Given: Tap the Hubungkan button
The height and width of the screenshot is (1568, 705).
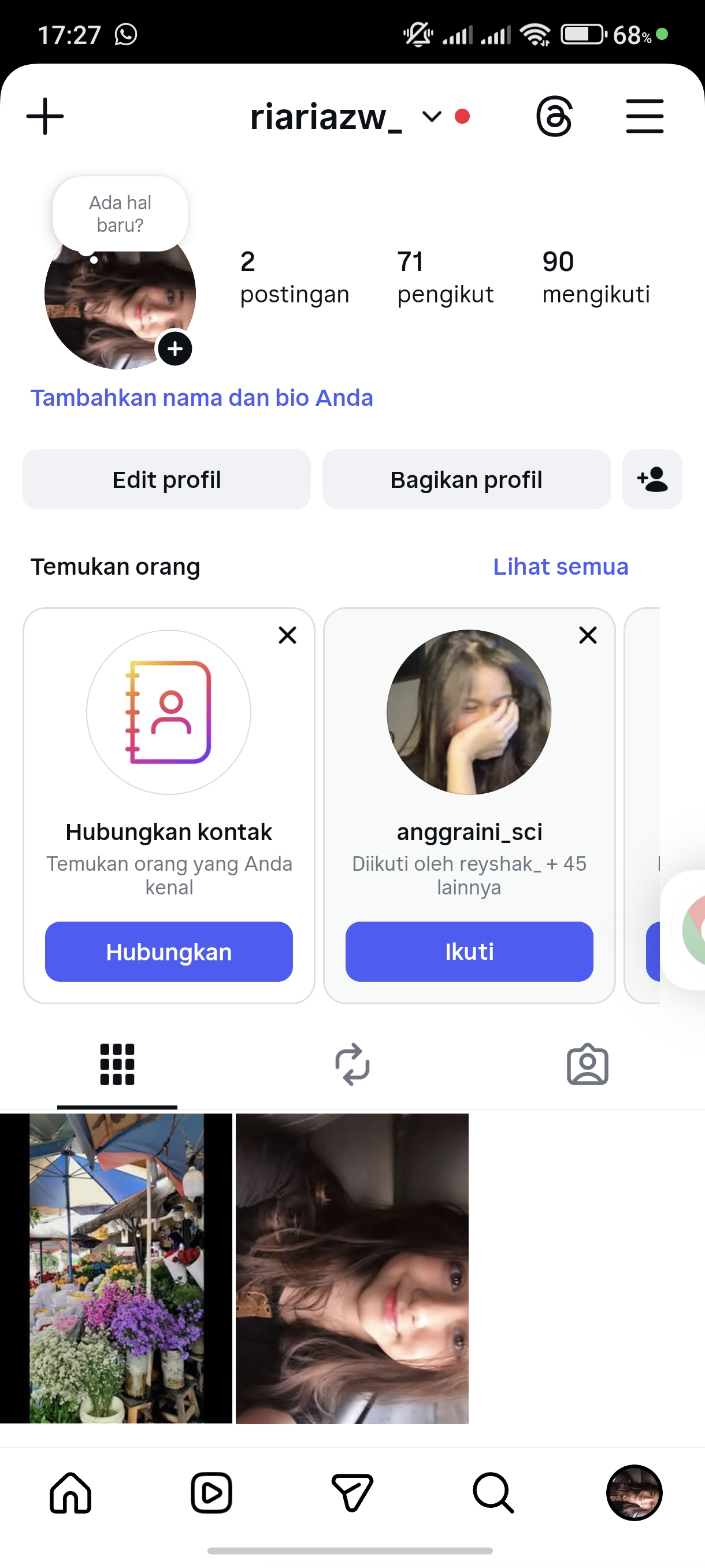Looking at the screenshot, I should pos(169,952).
